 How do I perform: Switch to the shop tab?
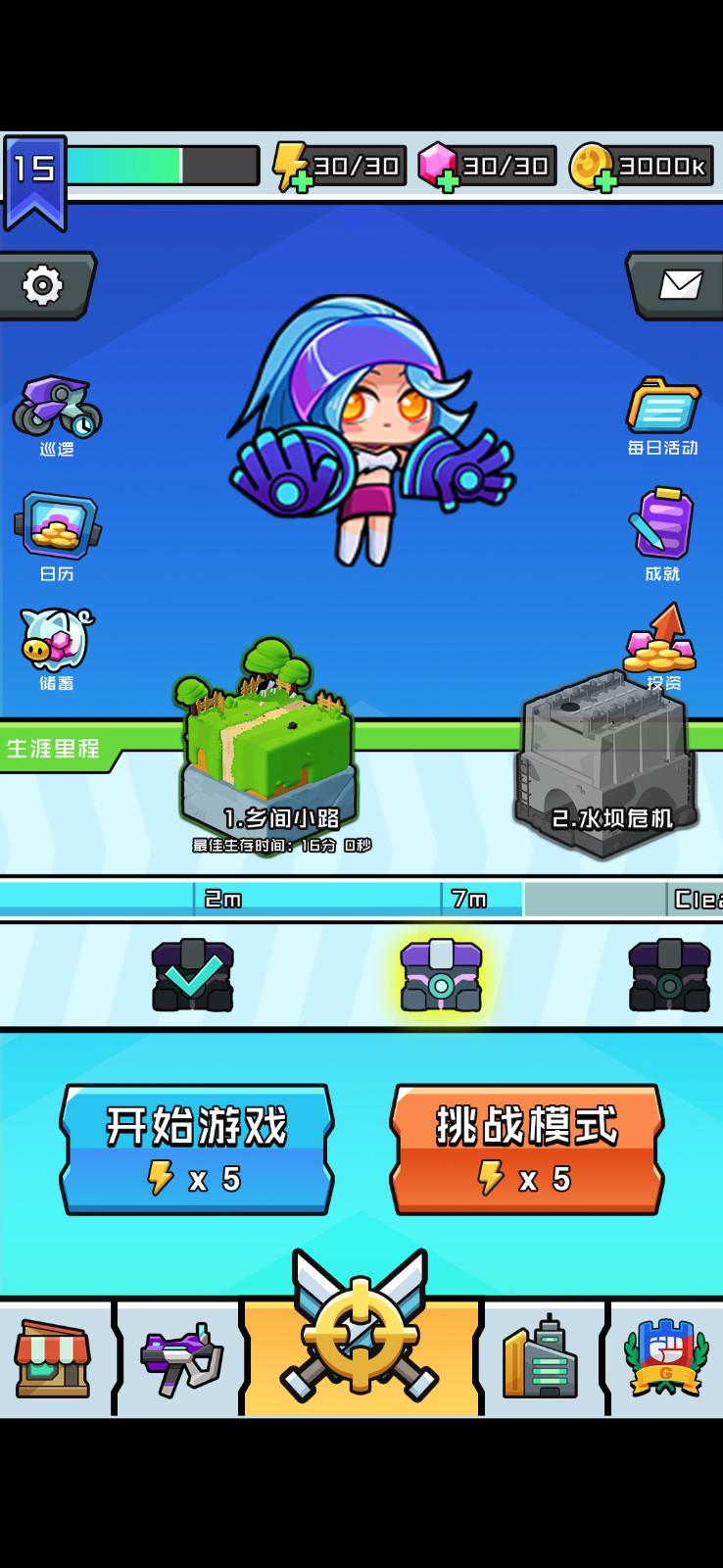click(x=53, y=1357)
